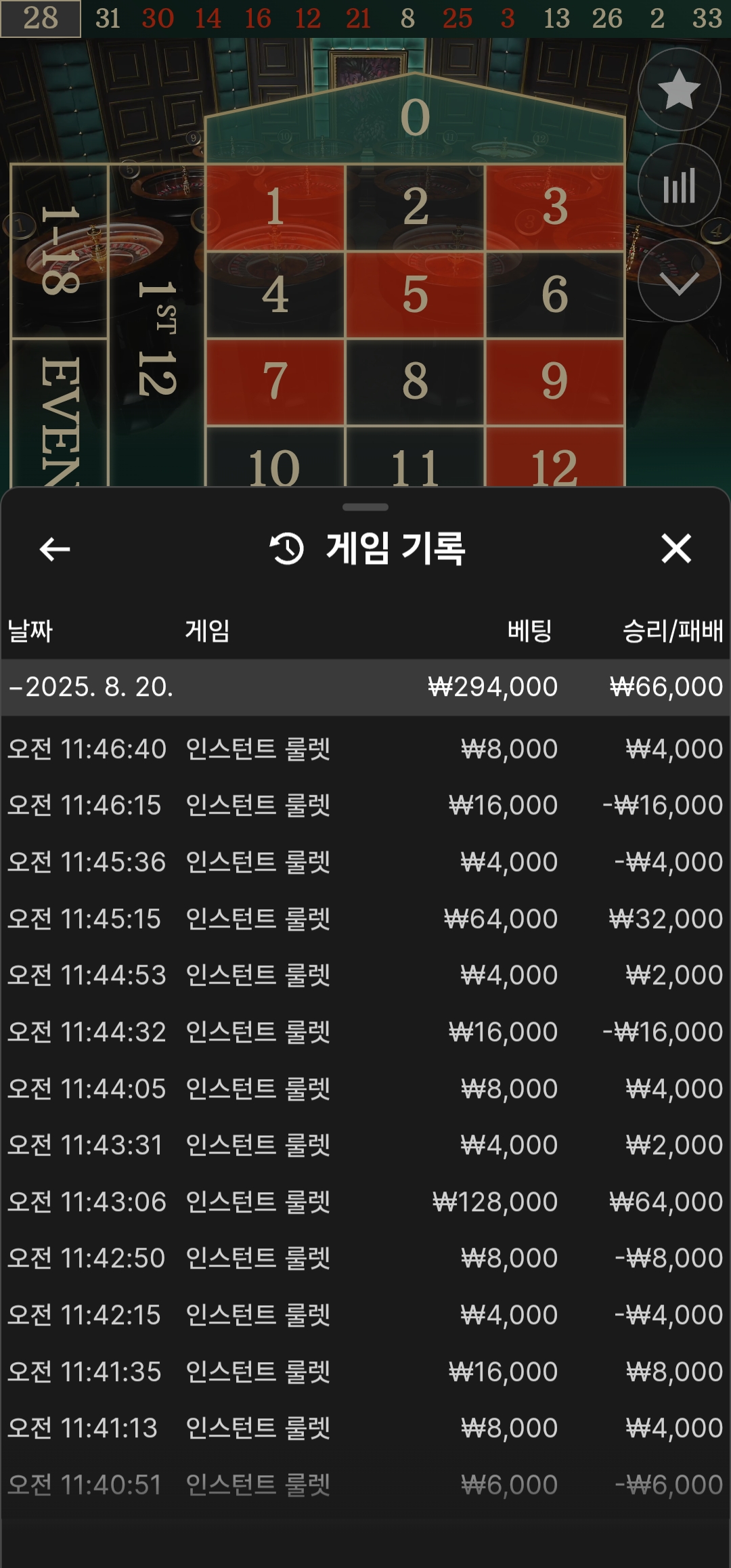The image size is (731, 1568).
Task: Bet on red number 9
Action: tap(554, 382)
